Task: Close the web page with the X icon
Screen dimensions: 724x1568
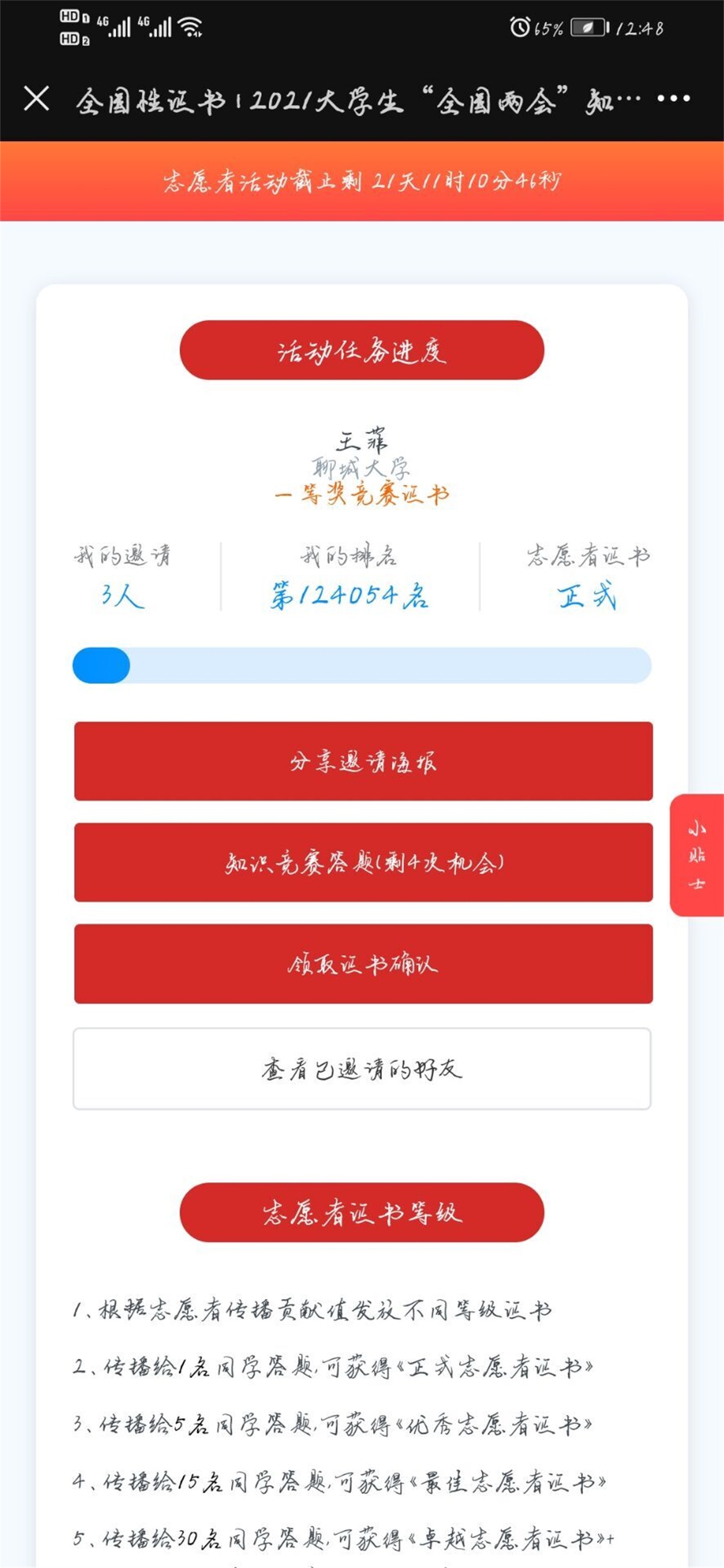Action: point(37,98)
